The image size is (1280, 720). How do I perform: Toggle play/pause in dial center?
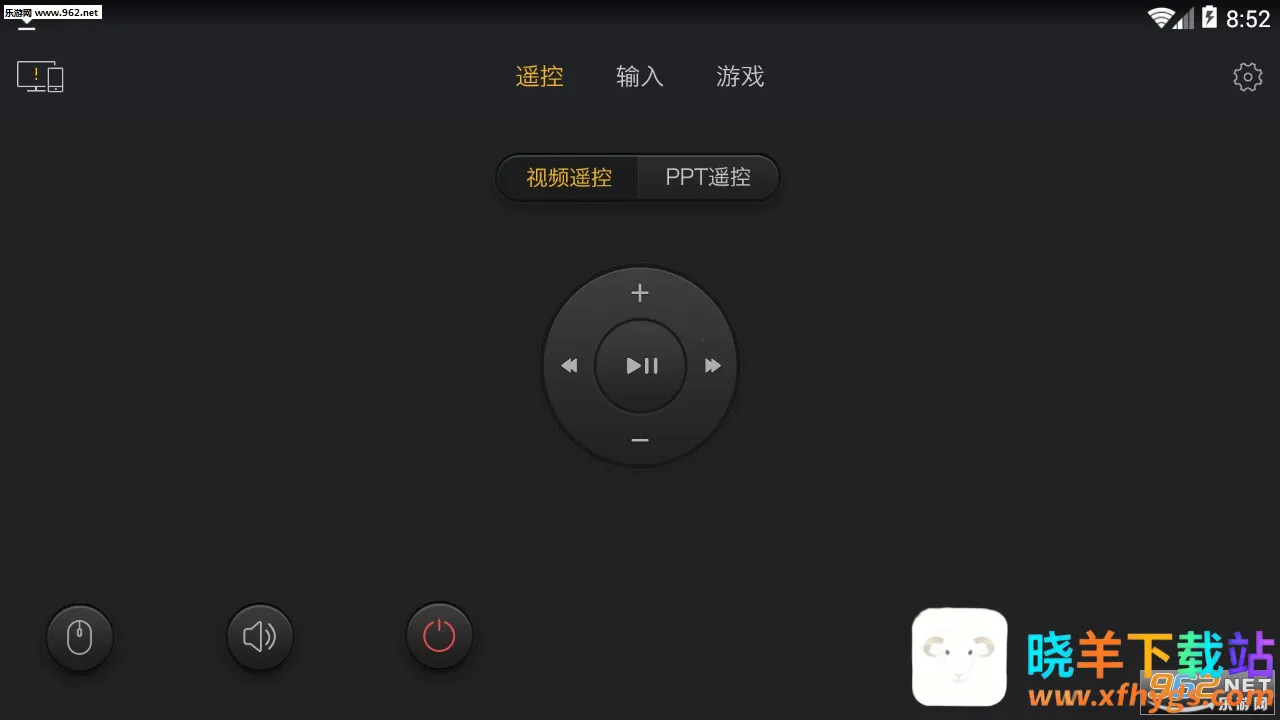pyautogui.click(x=641, y=366)
